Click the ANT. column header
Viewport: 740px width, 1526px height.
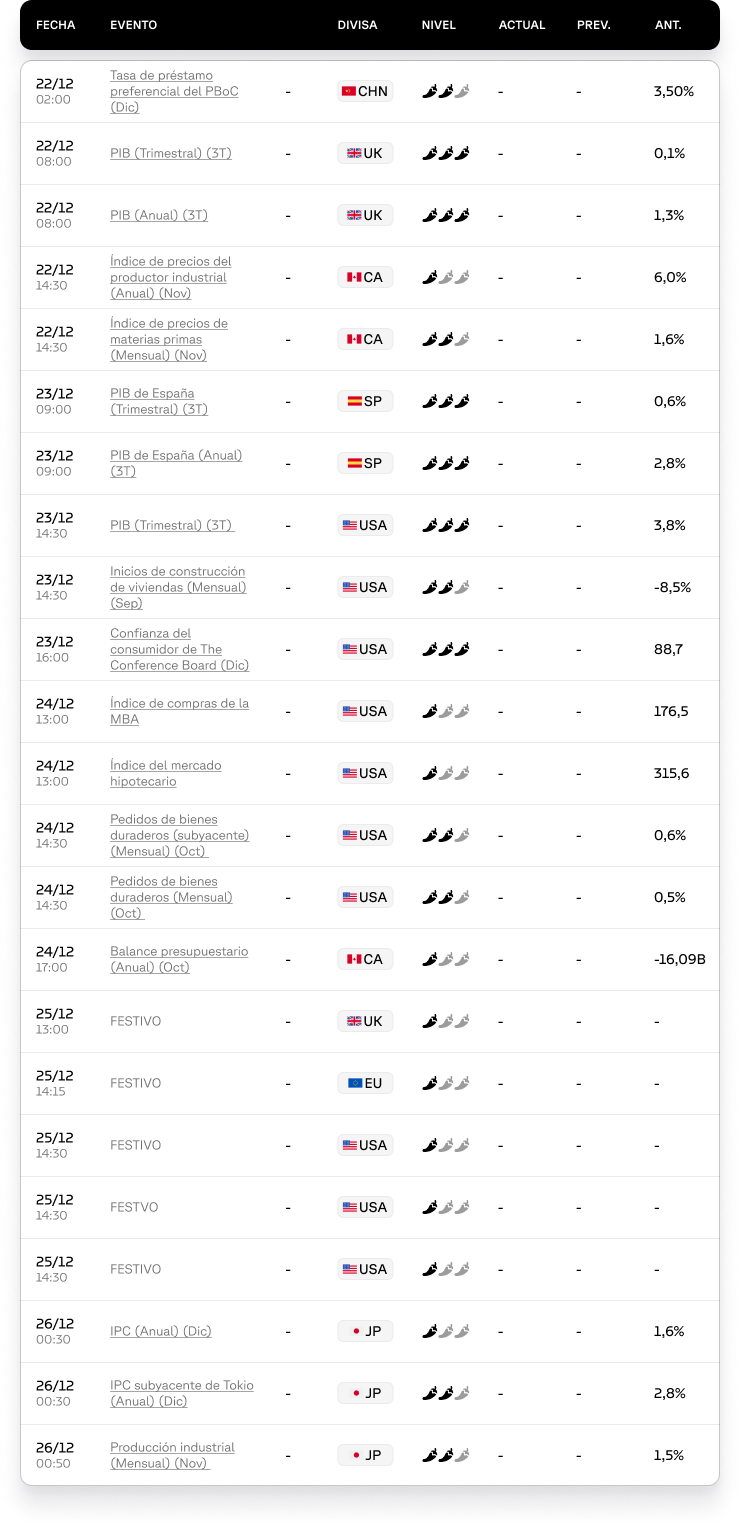tap(668, 25)
